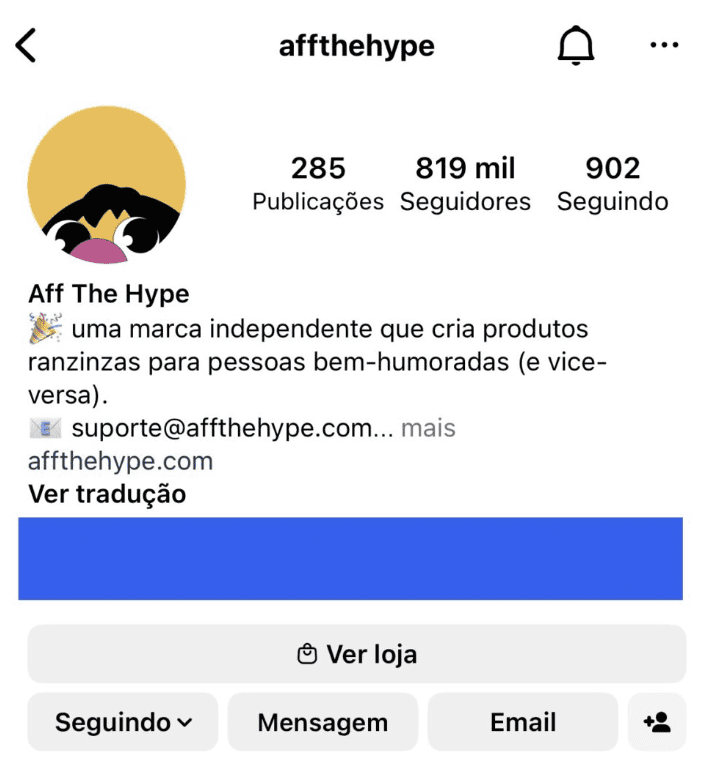
Task: Open the shop via Ver loja
Action: pyautogui.click(x=356, y=655)
